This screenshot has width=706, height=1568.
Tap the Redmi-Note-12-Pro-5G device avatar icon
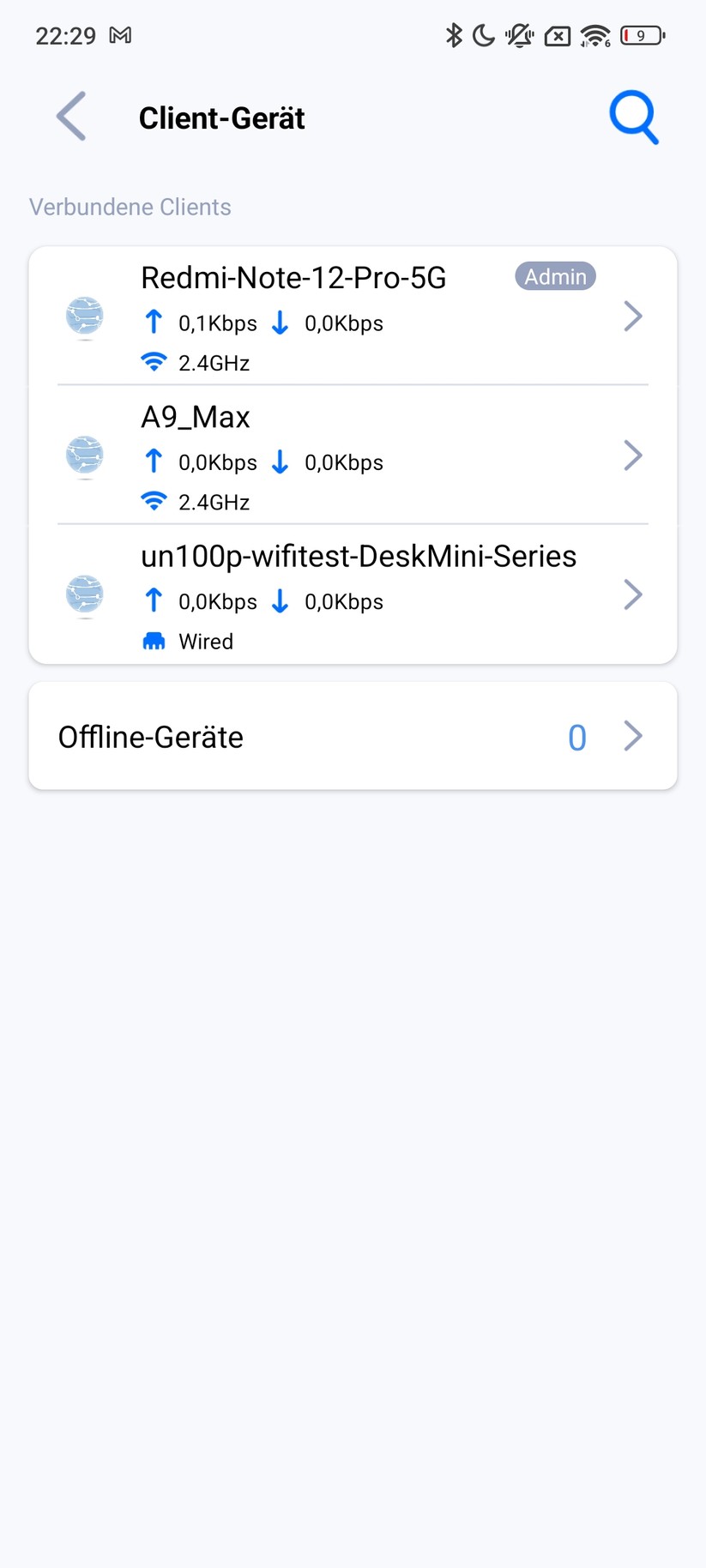click(x=84, y=317)
